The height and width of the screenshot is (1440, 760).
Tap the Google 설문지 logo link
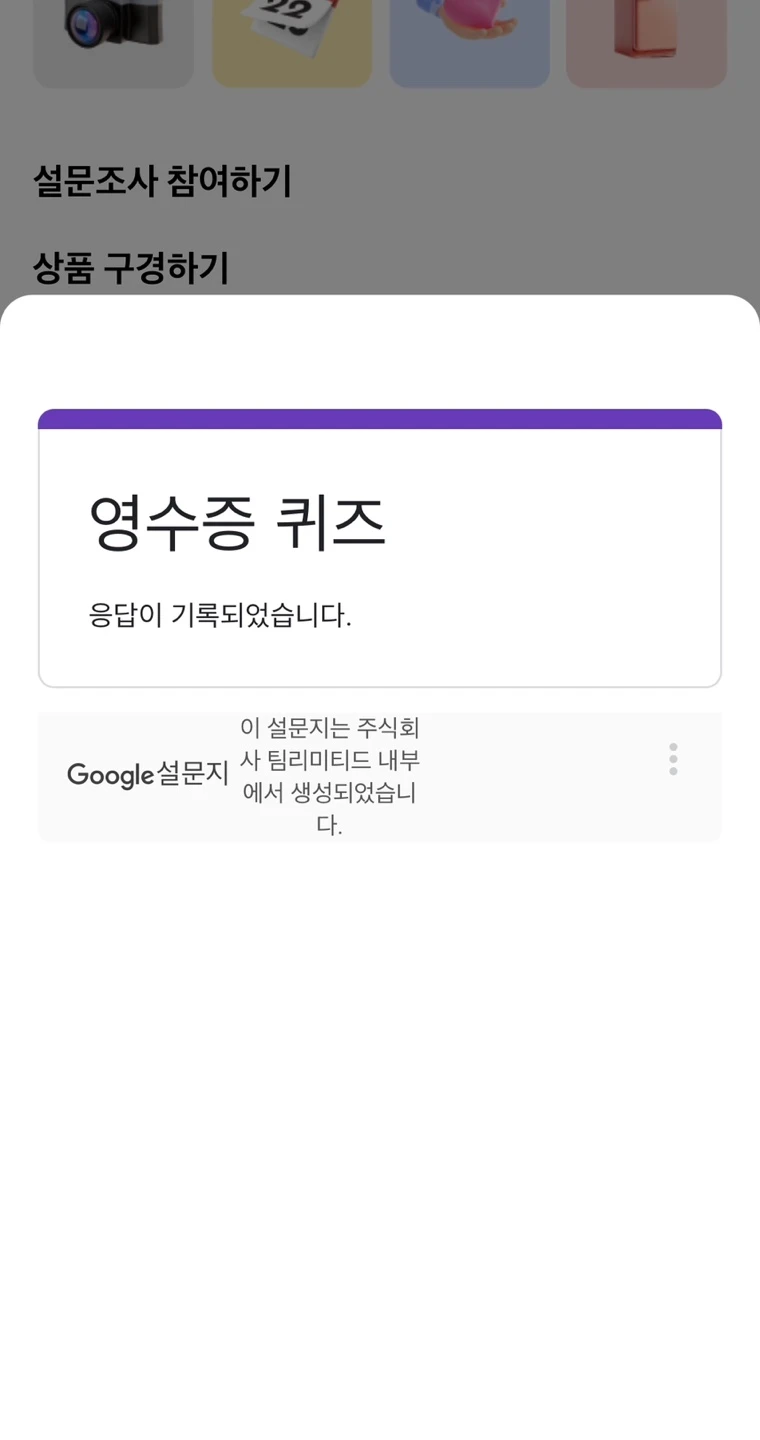148,774
